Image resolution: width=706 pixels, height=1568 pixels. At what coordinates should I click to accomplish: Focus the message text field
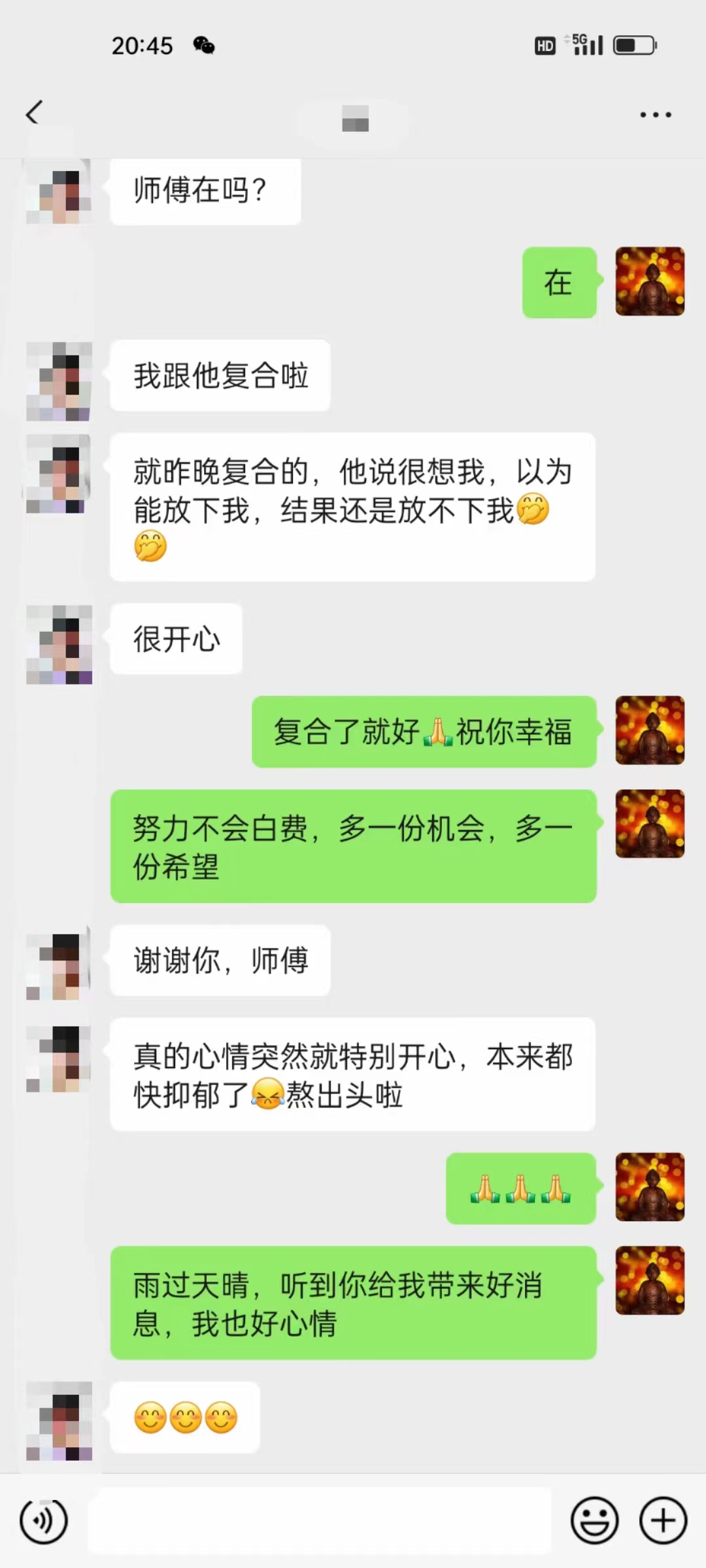[320, 1521]
